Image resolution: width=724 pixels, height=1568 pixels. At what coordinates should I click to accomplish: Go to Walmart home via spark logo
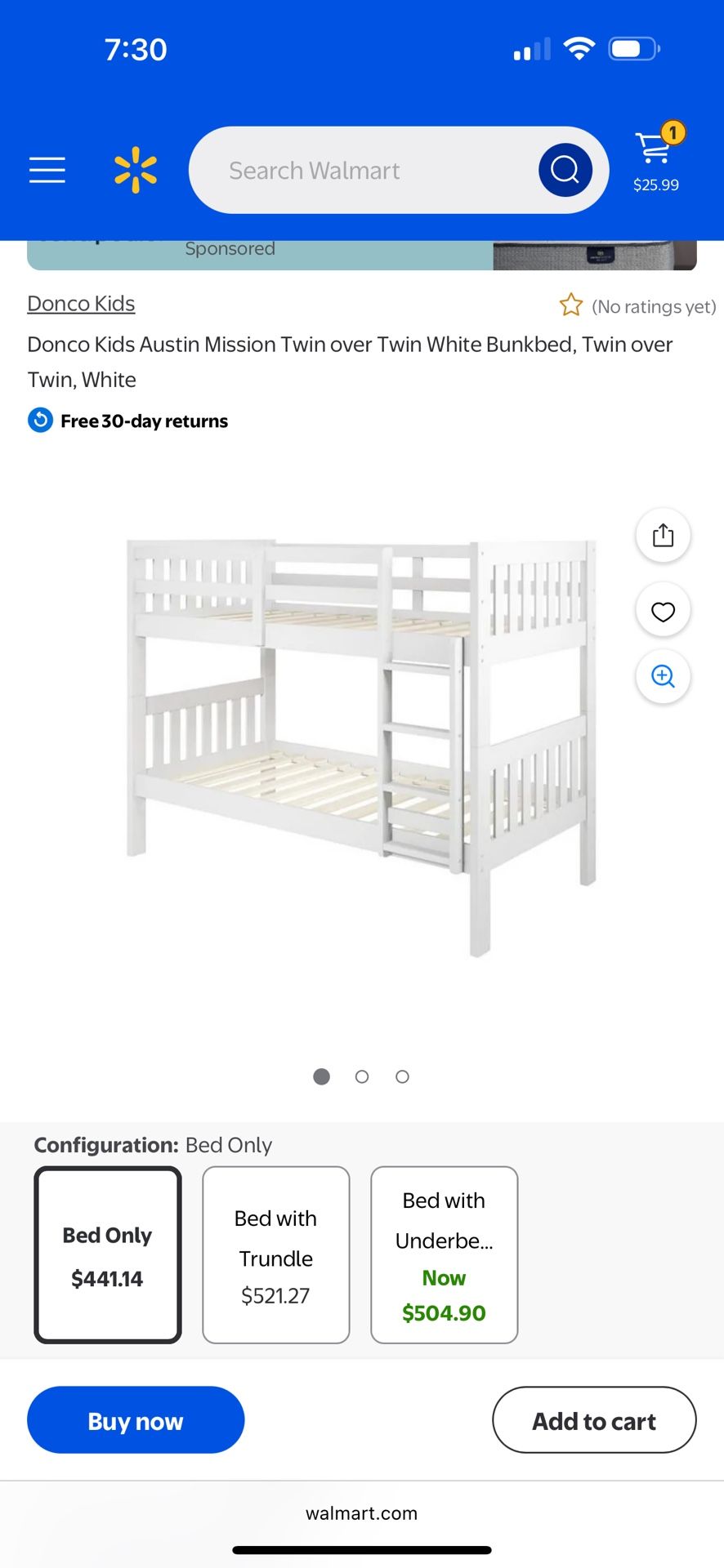(136, 170)
